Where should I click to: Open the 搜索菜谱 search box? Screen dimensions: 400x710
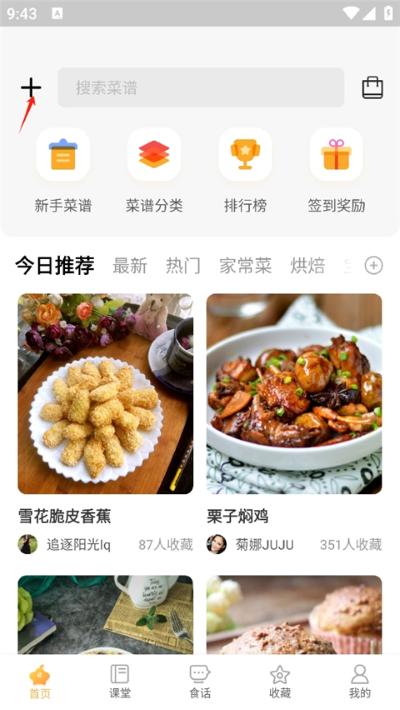201,88
